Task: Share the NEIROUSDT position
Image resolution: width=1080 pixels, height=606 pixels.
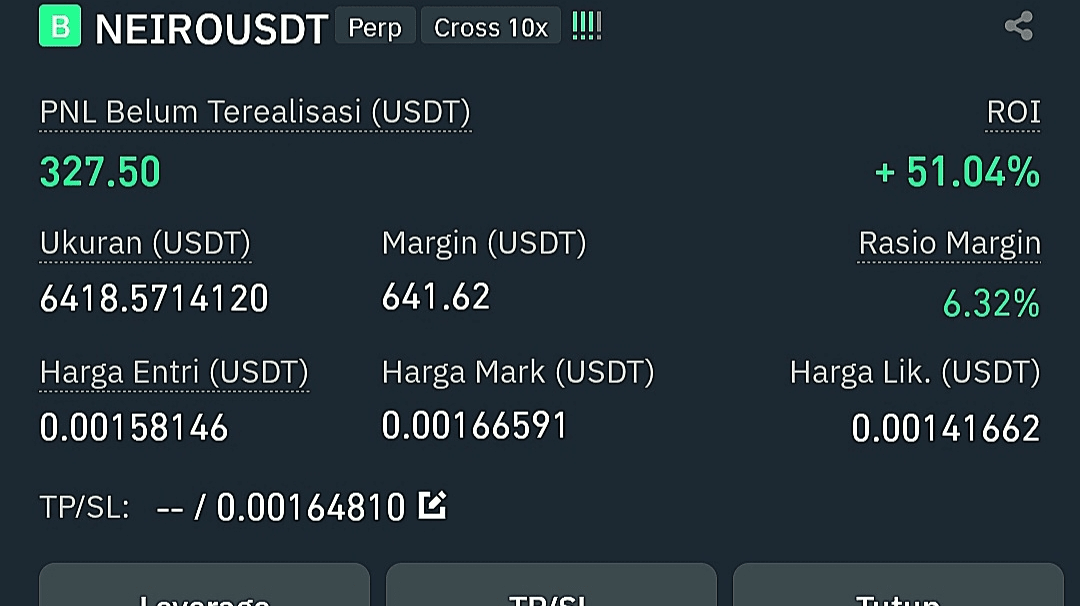Action: (x=1018, y=26)
